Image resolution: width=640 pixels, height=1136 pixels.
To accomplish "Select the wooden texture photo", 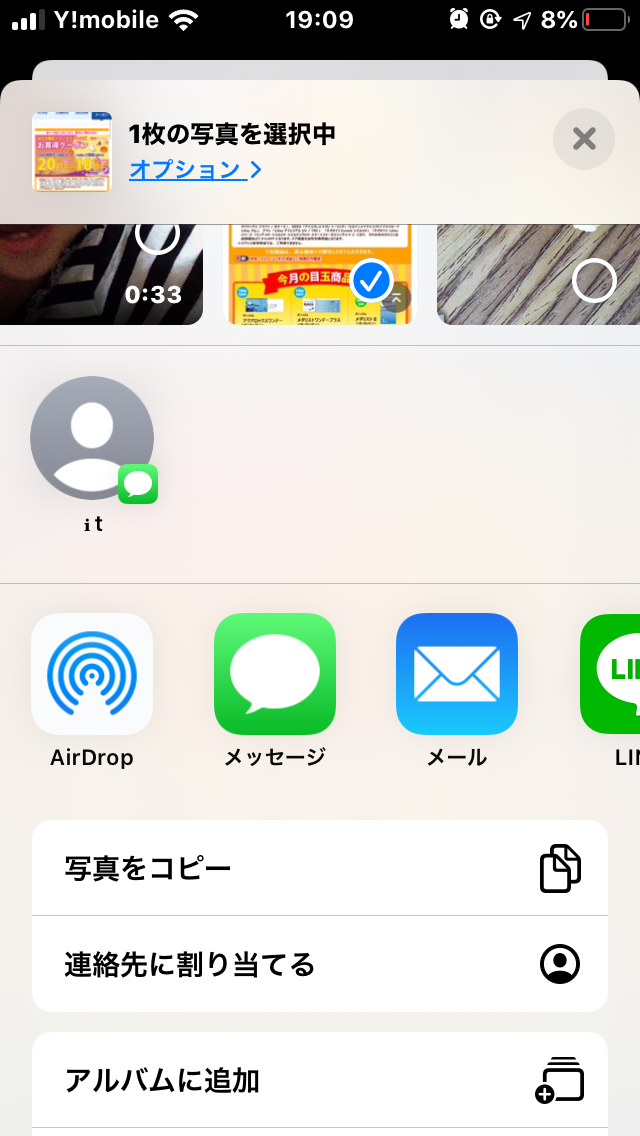I will click(x=593, y=280).
